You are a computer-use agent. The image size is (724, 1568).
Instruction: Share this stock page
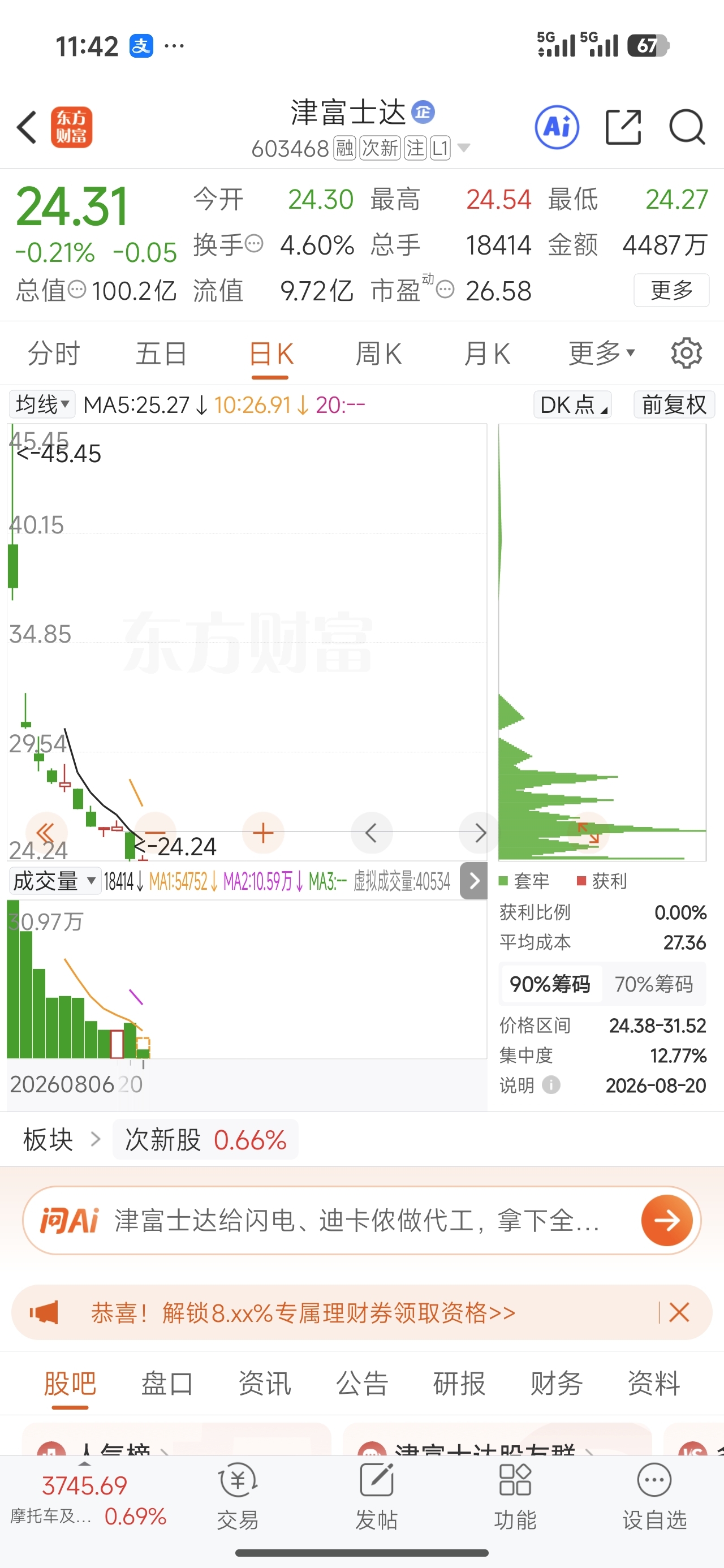(623, 127)
